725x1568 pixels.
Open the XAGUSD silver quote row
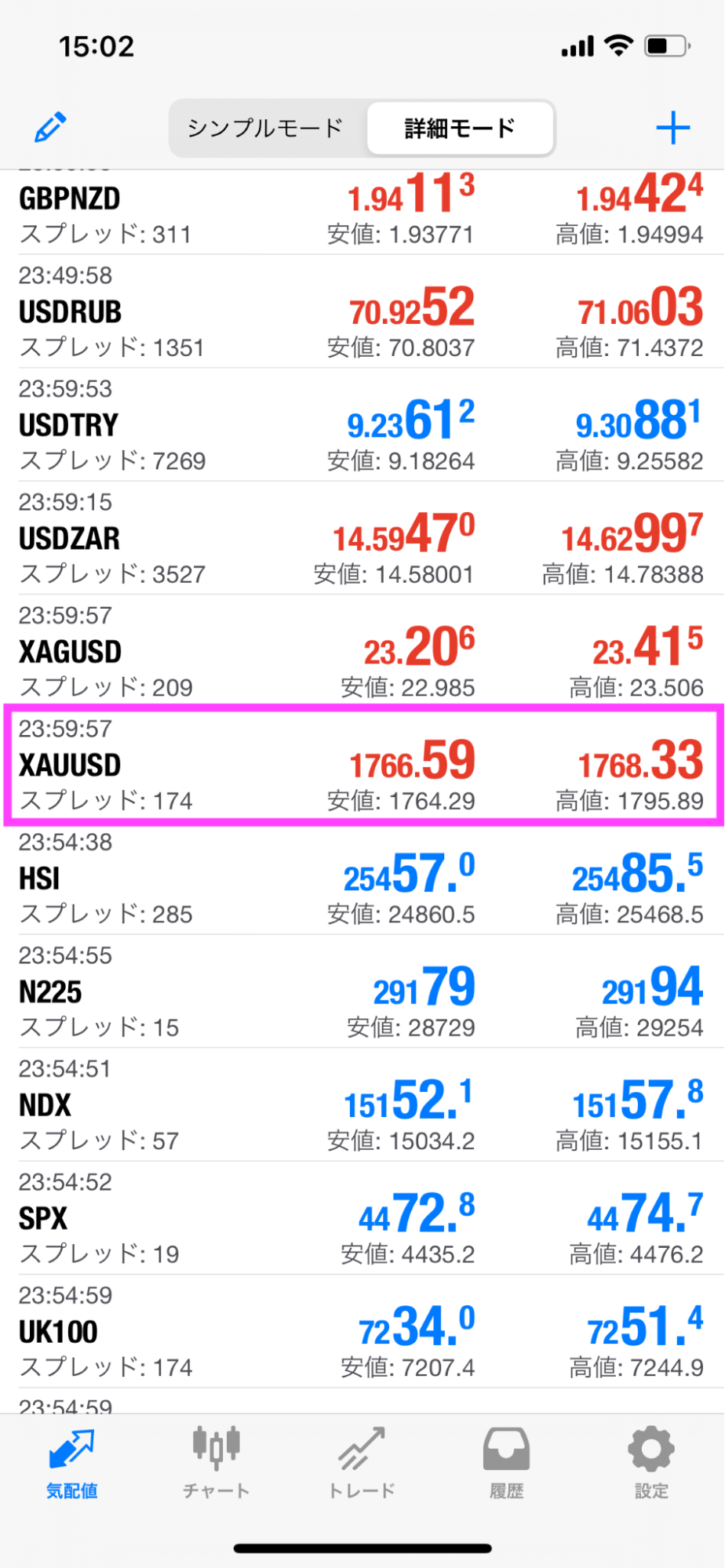(362, 651)
